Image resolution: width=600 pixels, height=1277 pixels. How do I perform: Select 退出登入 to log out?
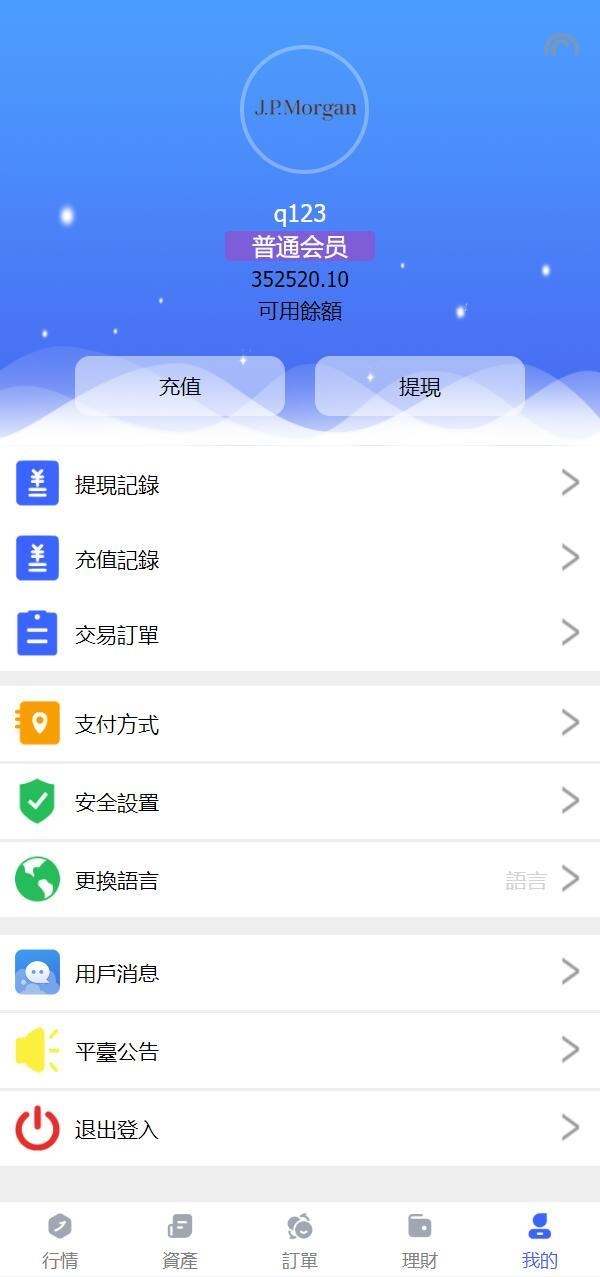click(x=300, y=1129)
